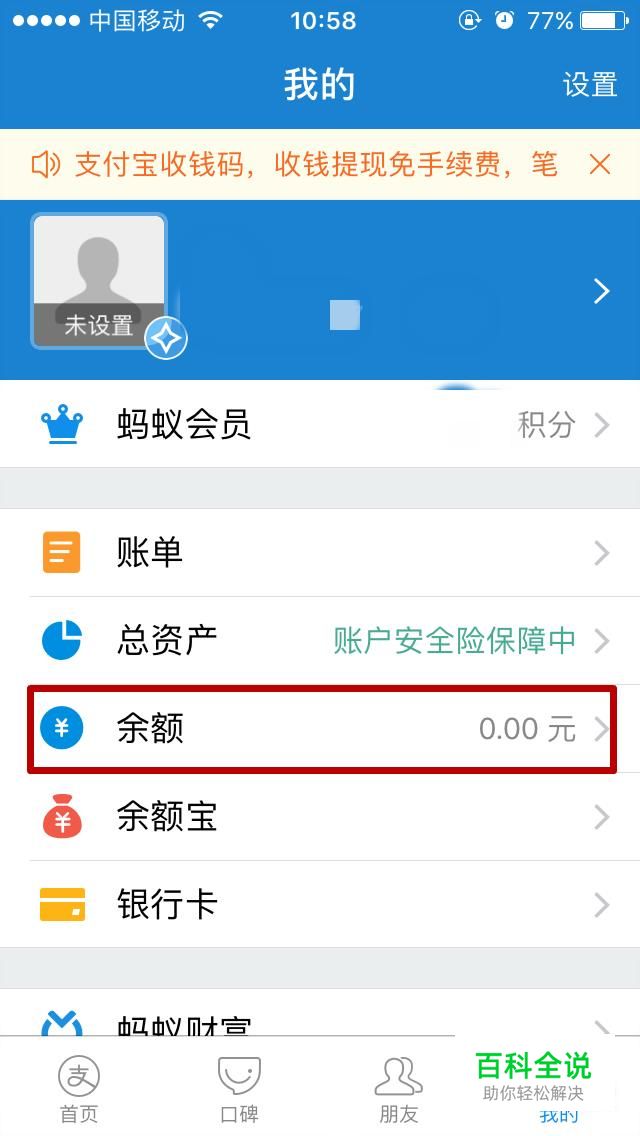Open the 银行卡 row

click(320, 904)
